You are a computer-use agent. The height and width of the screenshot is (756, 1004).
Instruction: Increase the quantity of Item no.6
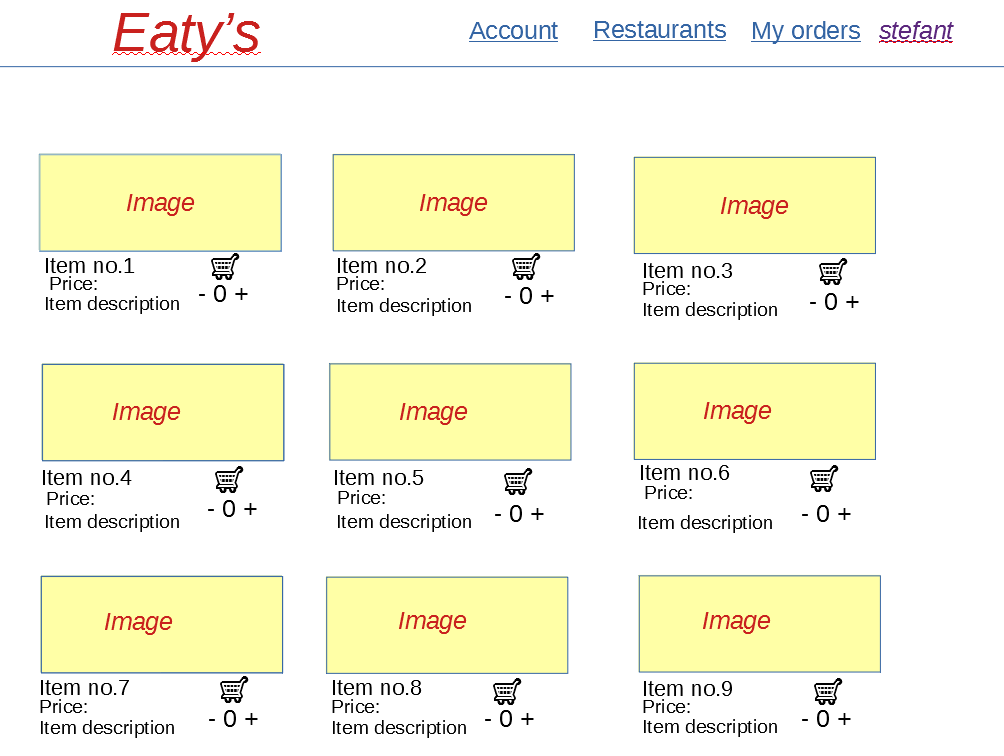pos(845,514)
